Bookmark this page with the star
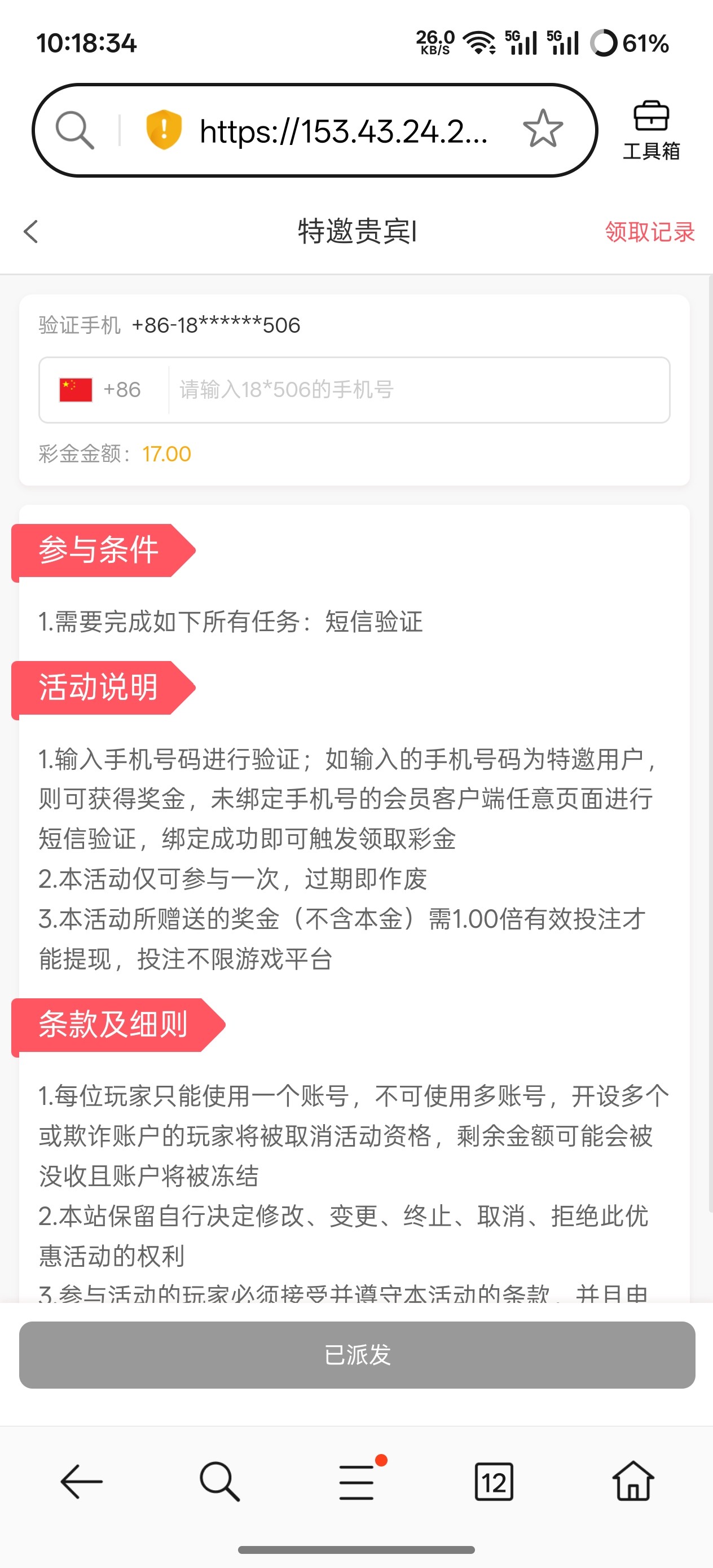Screen dimensions: 713x1568 (x=542, y=129)
